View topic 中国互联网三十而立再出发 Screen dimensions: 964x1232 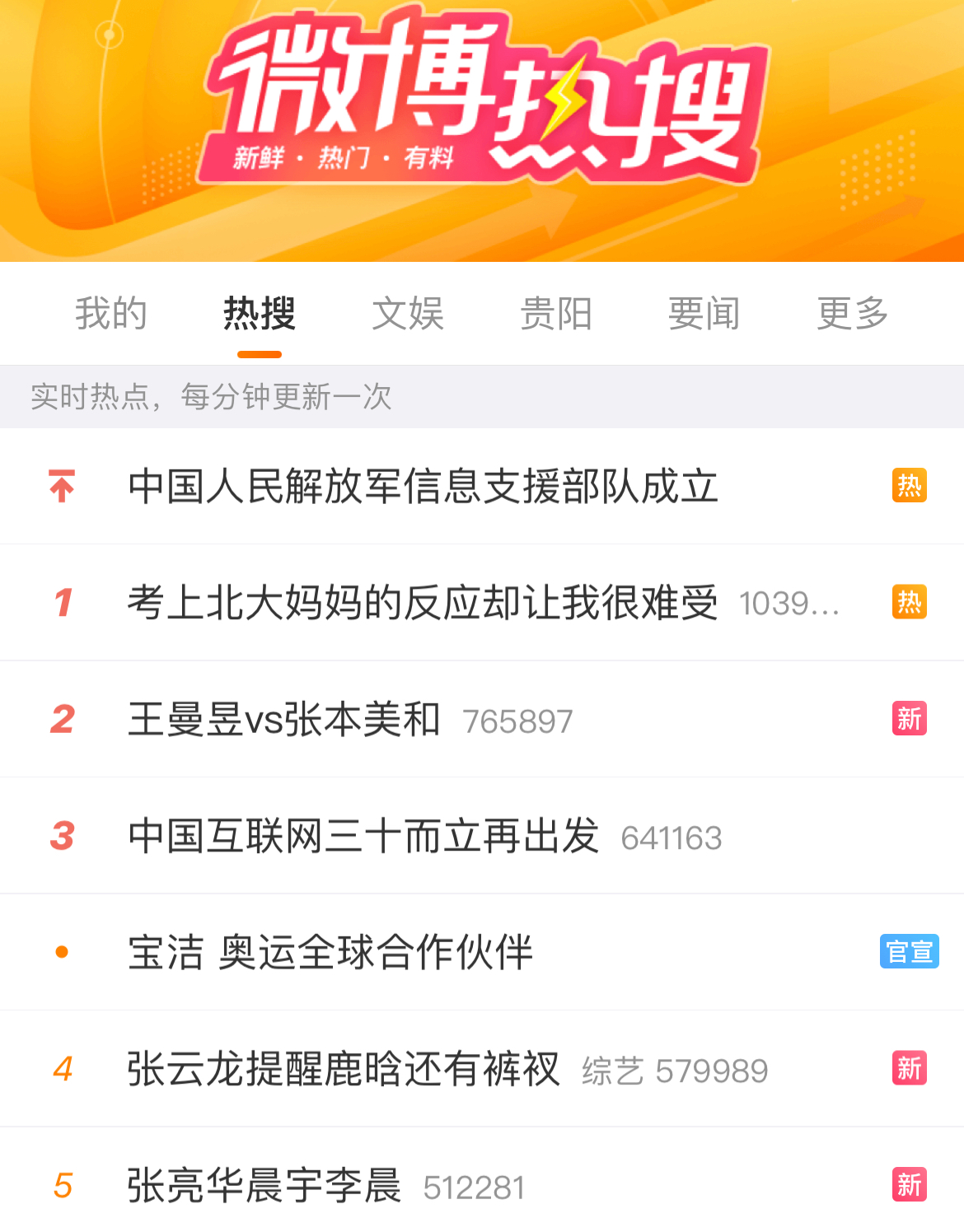(x=363, y=837)
